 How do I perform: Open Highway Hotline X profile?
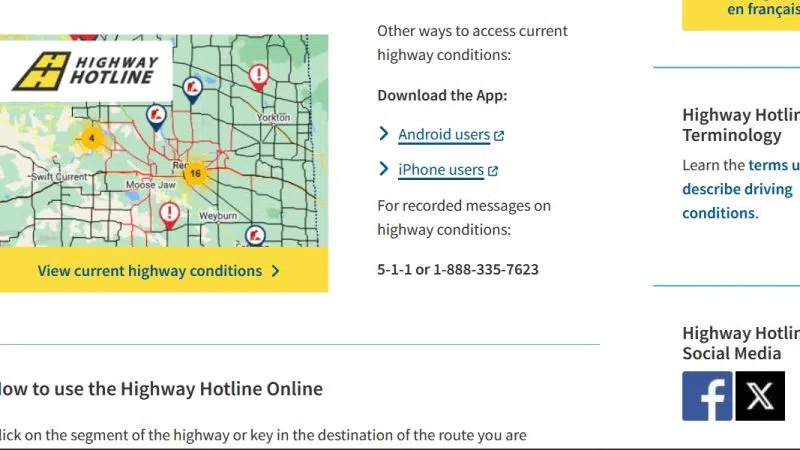pos(760,396)
